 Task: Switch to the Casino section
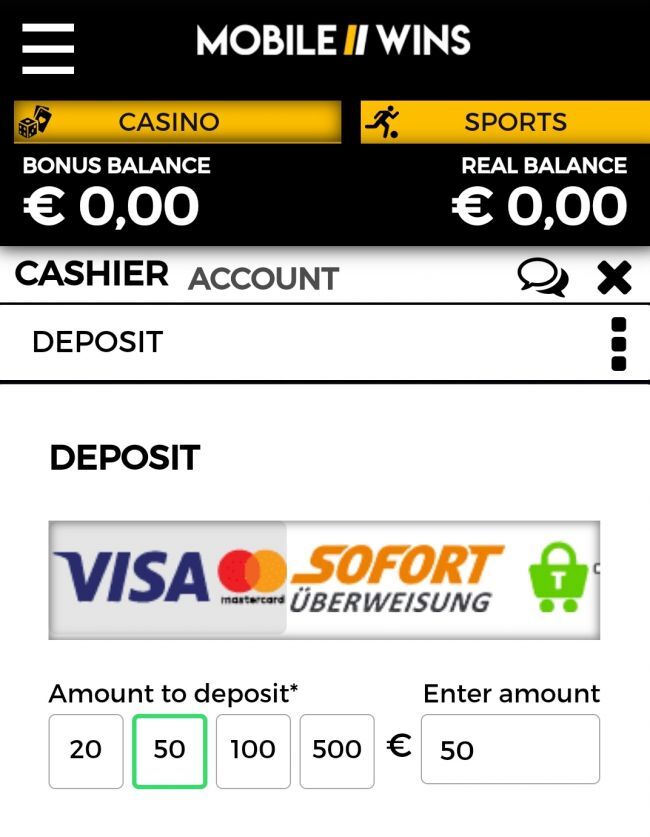tap(177, 122)
